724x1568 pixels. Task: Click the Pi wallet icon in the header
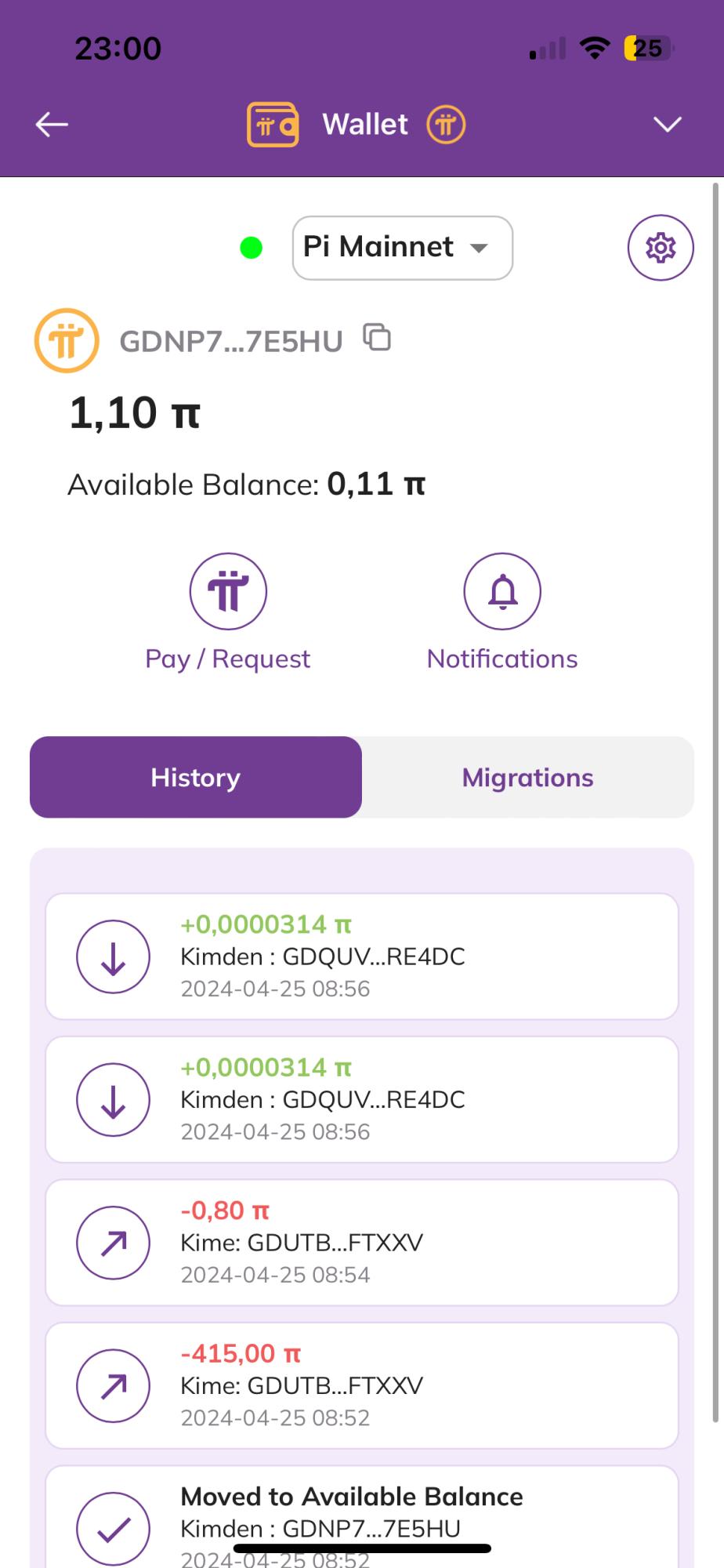pos(273,123)
